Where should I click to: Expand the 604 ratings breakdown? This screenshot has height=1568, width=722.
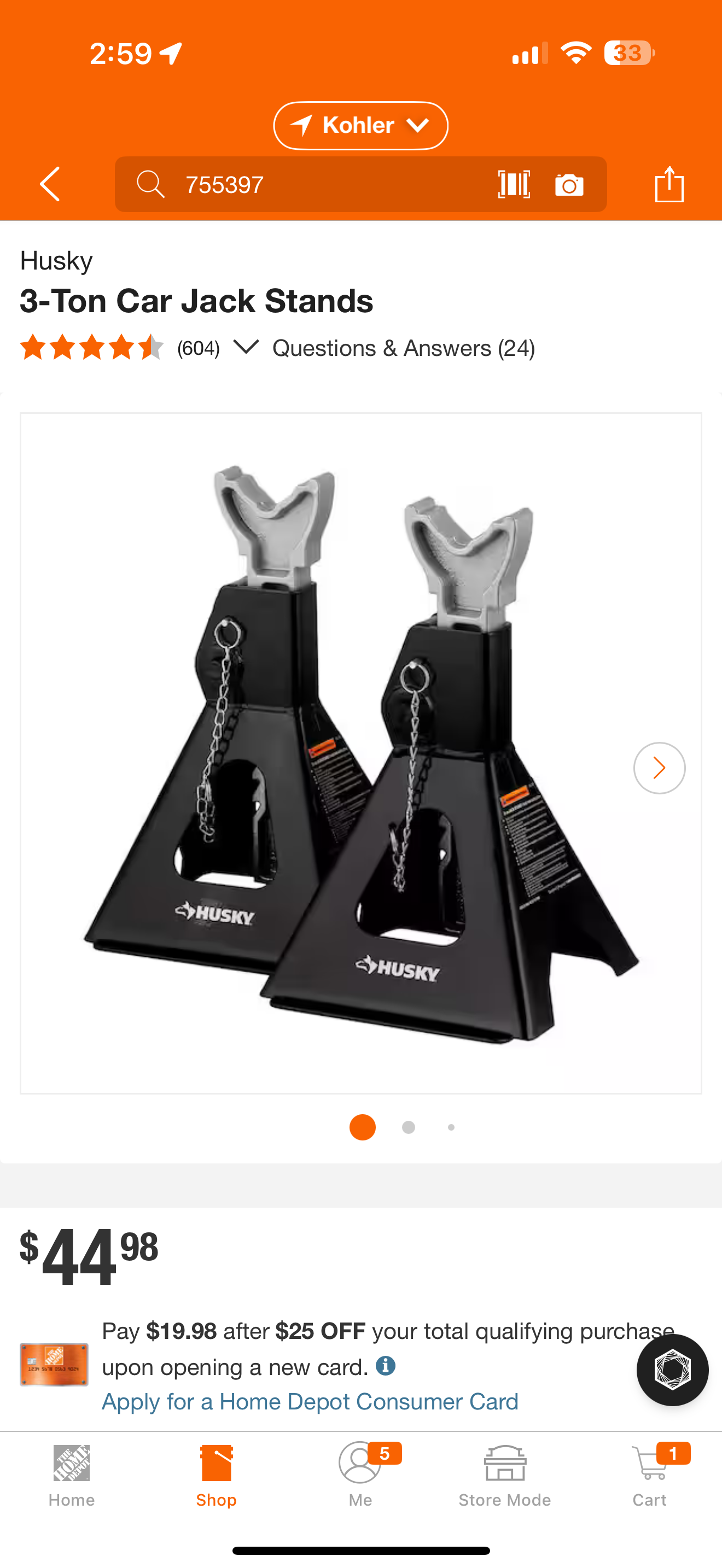(246, 348)
